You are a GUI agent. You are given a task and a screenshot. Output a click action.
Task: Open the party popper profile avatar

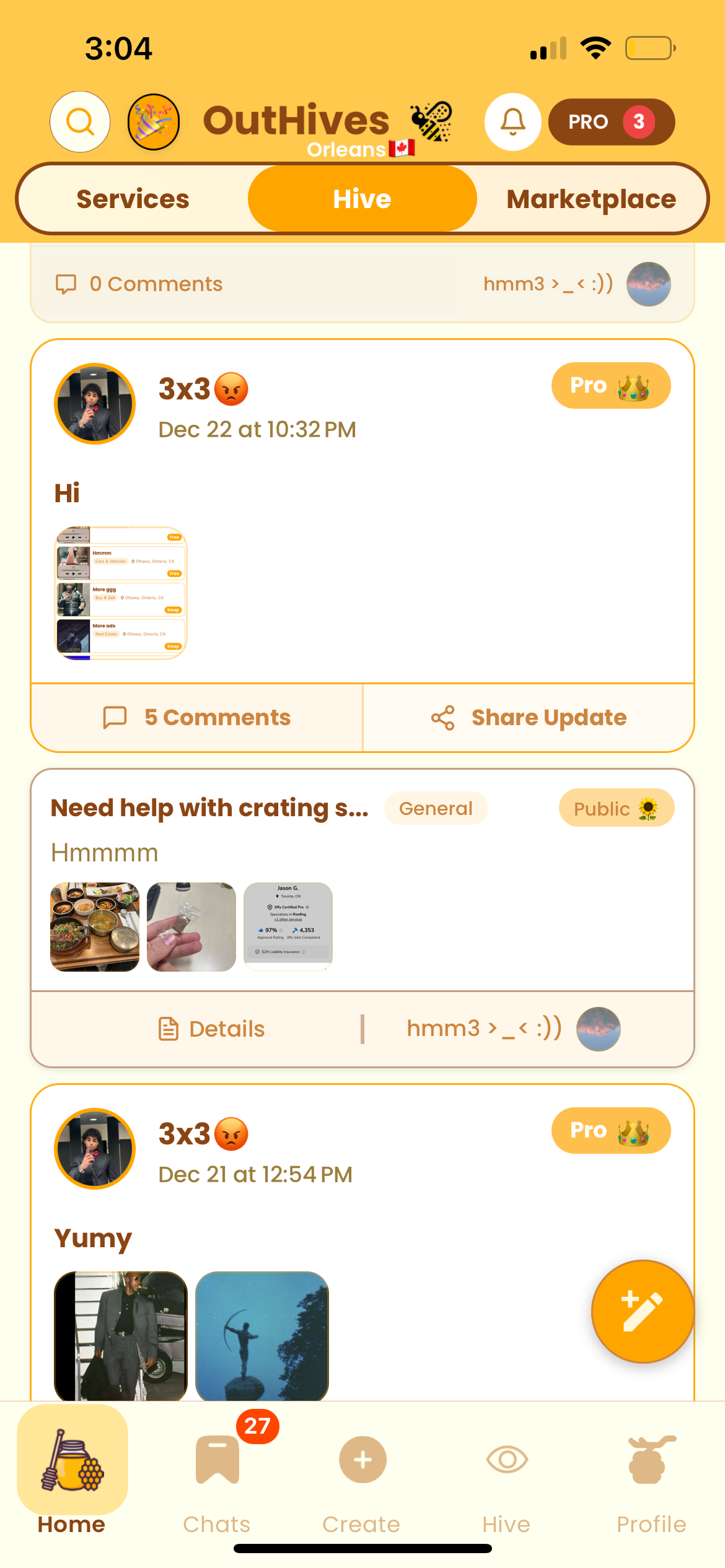154,122
